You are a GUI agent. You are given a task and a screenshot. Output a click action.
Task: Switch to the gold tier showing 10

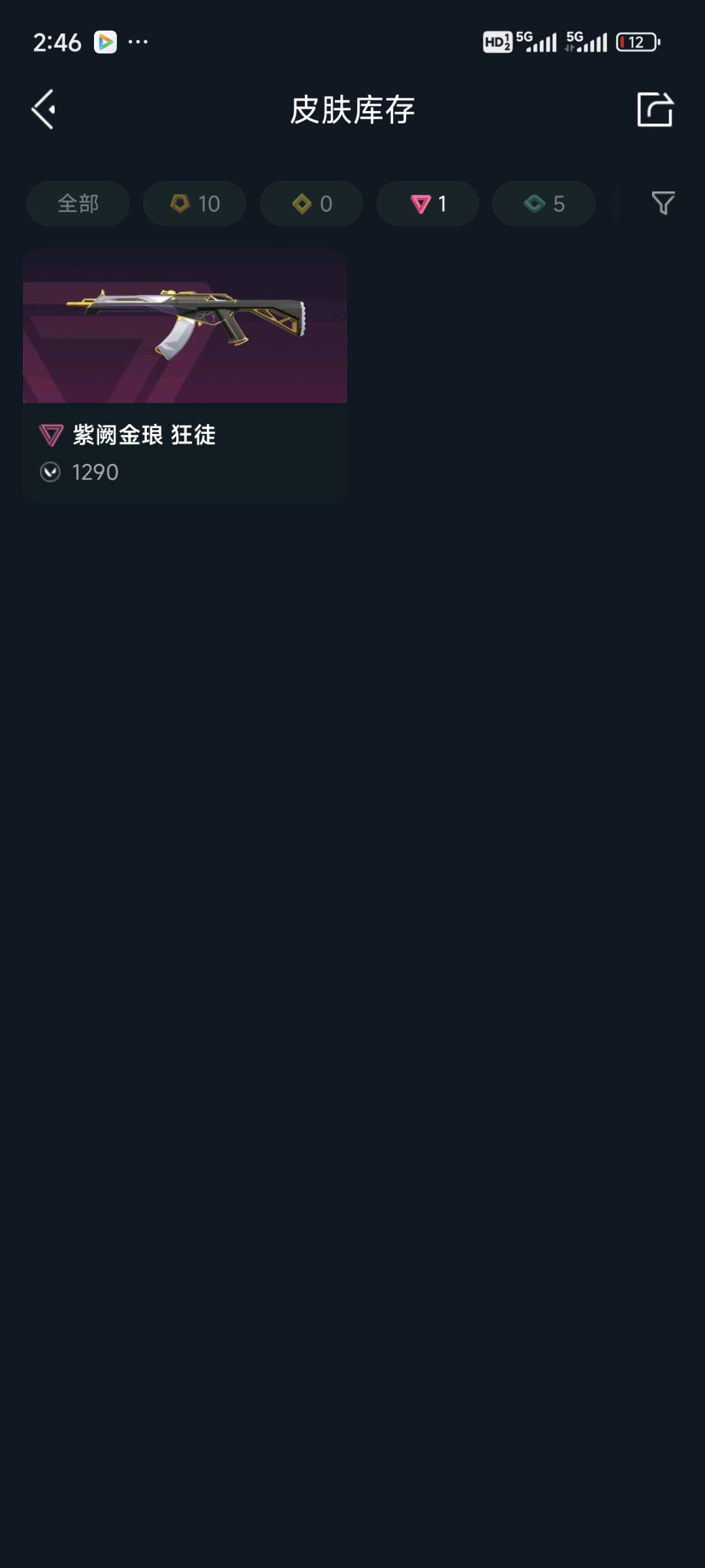click(195, 204)
